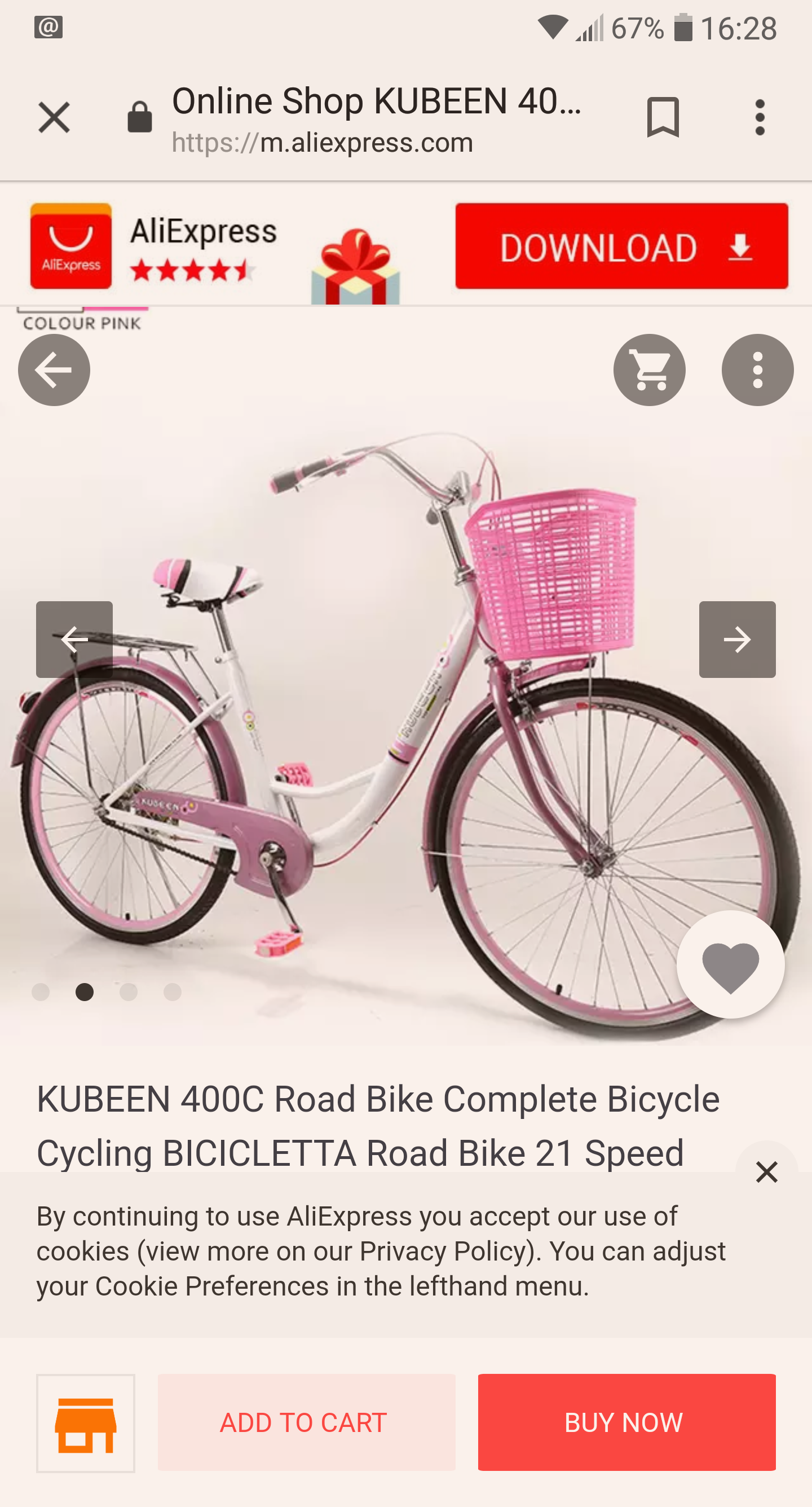The image size is (812, 1507).
Task: Show the previous product image
Action: 74,640
